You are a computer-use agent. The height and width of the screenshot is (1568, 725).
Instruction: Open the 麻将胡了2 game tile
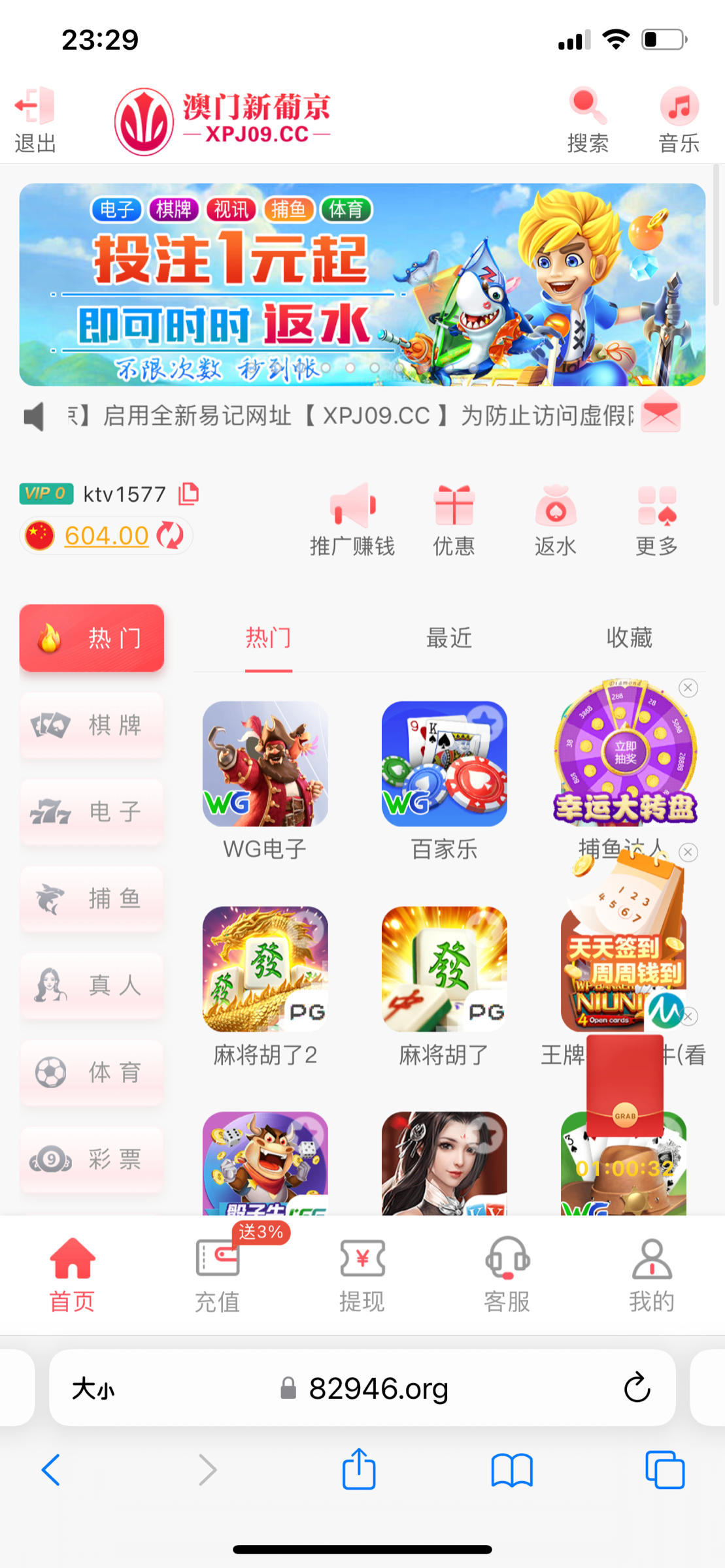265,970
